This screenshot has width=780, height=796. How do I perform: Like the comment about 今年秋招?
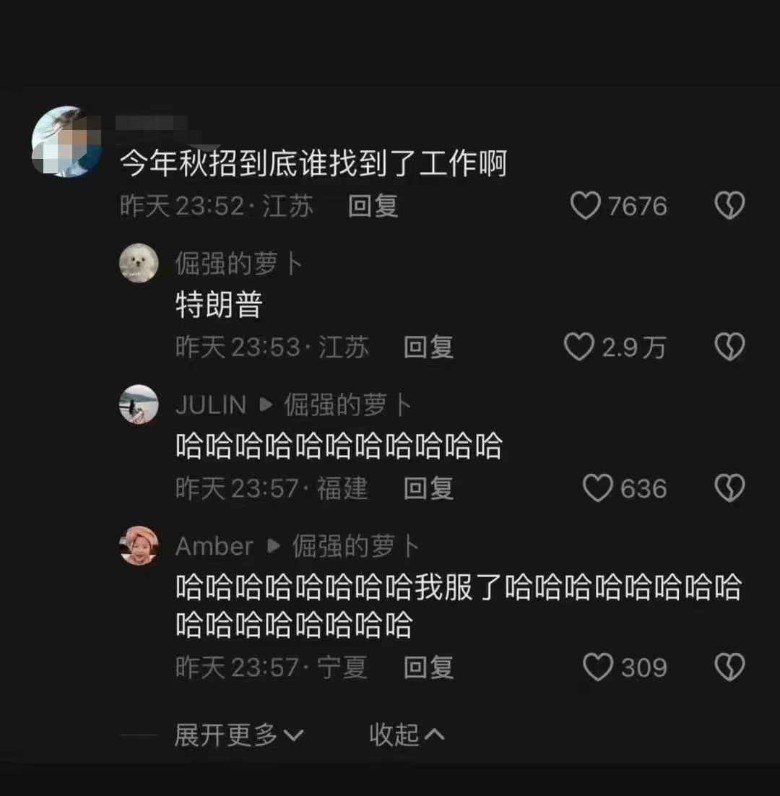pyautogui.click(x=585, y=206)
